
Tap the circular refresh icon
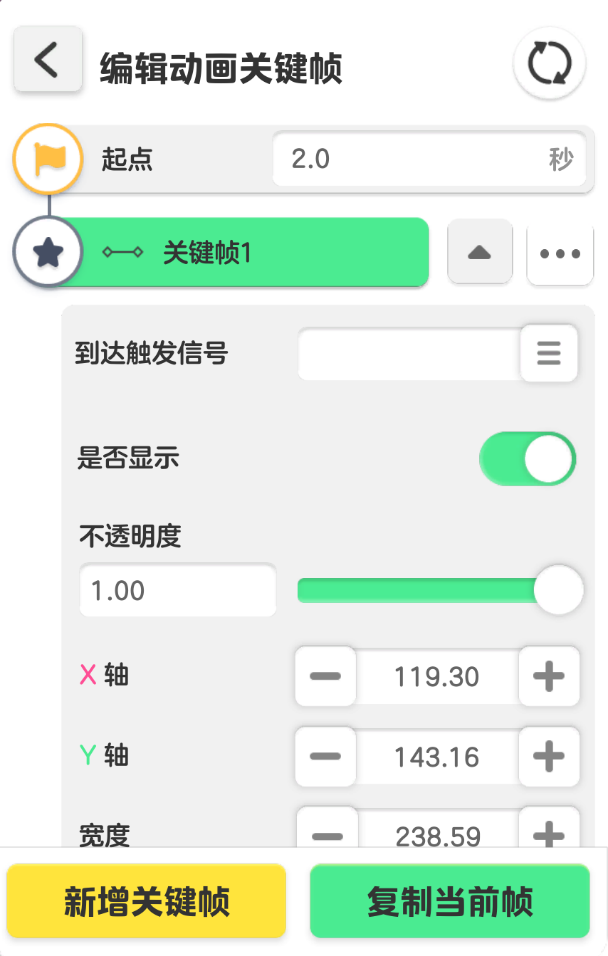tap(549, 65)
